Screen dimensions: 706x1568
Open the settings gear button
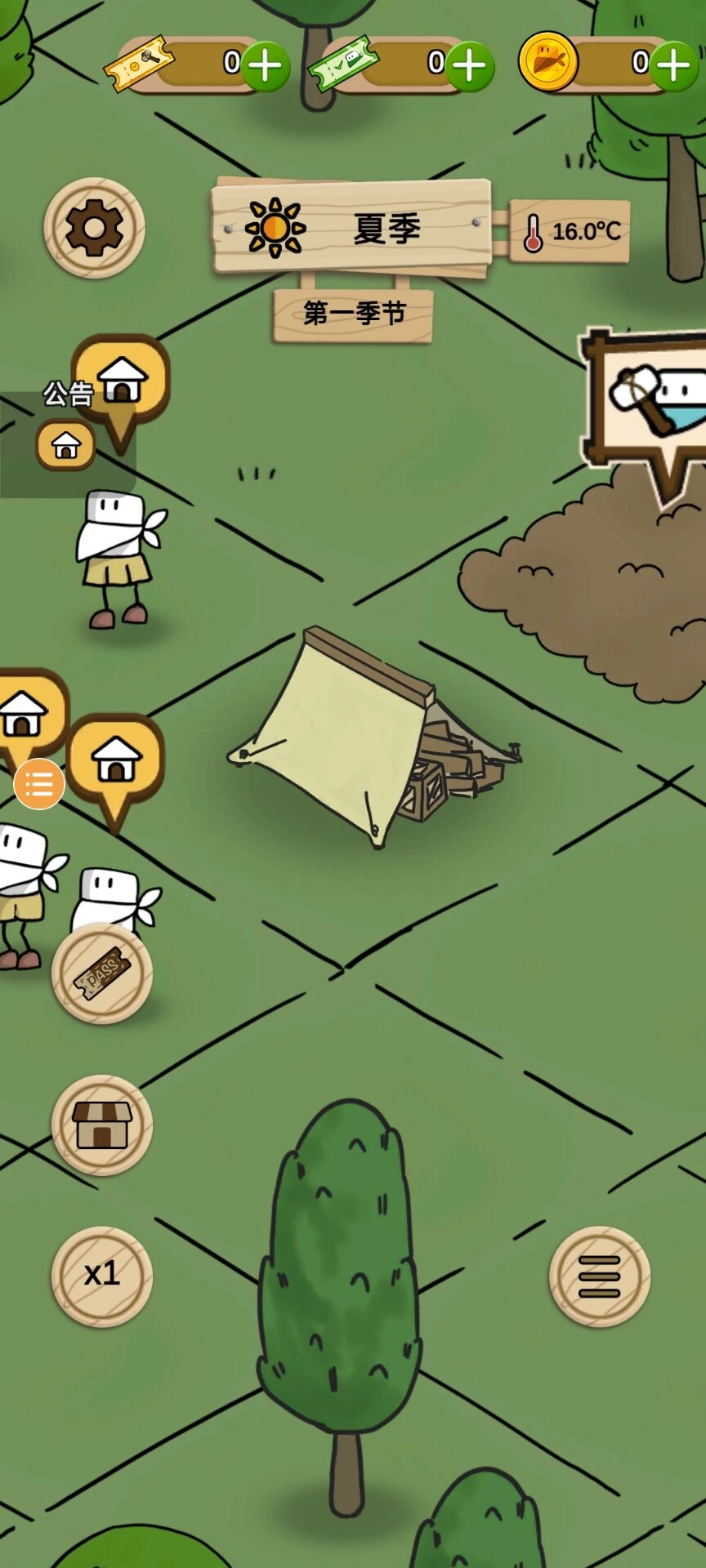[x=94, y=228]
